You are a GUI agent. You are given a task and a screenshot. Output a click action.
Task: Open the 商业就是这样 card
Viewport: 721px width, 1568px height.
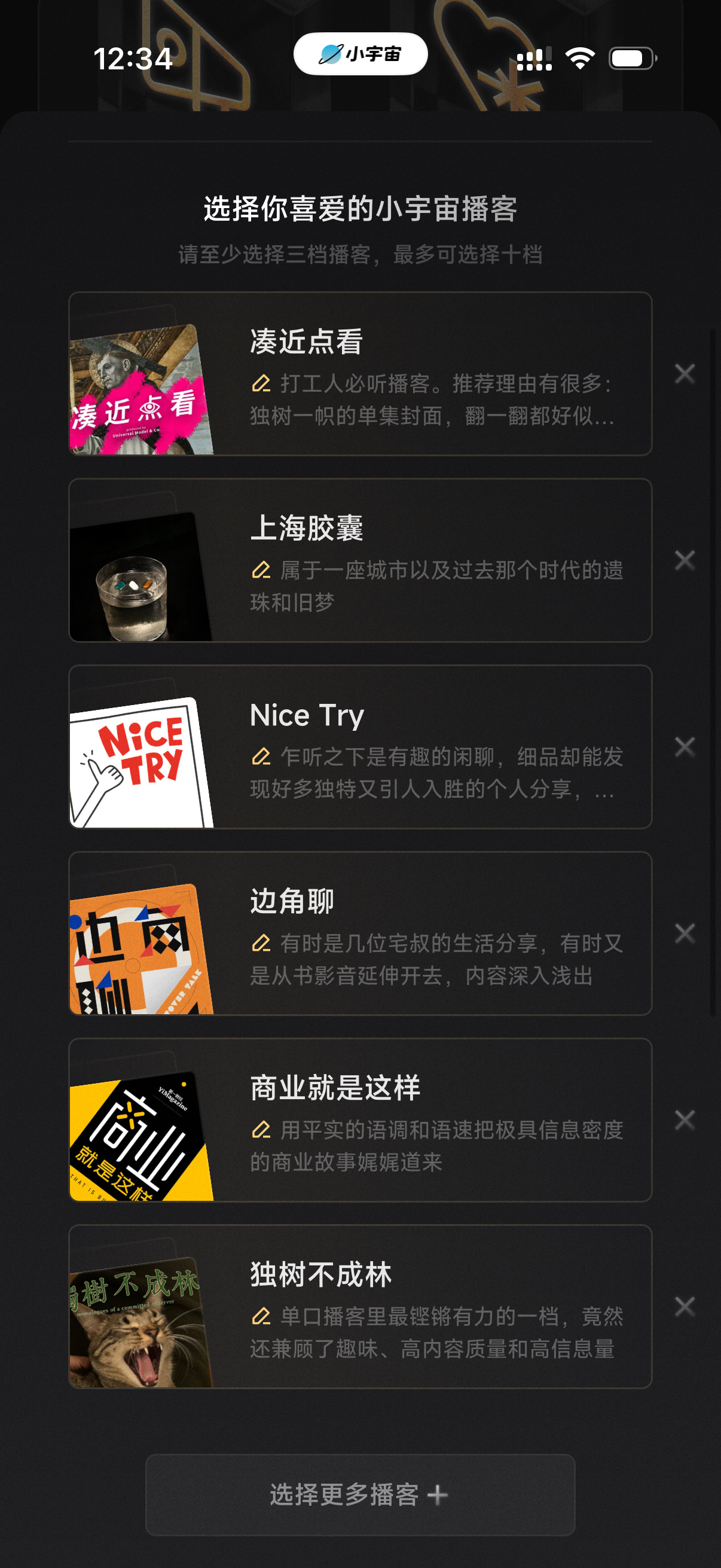point(360,1120)
